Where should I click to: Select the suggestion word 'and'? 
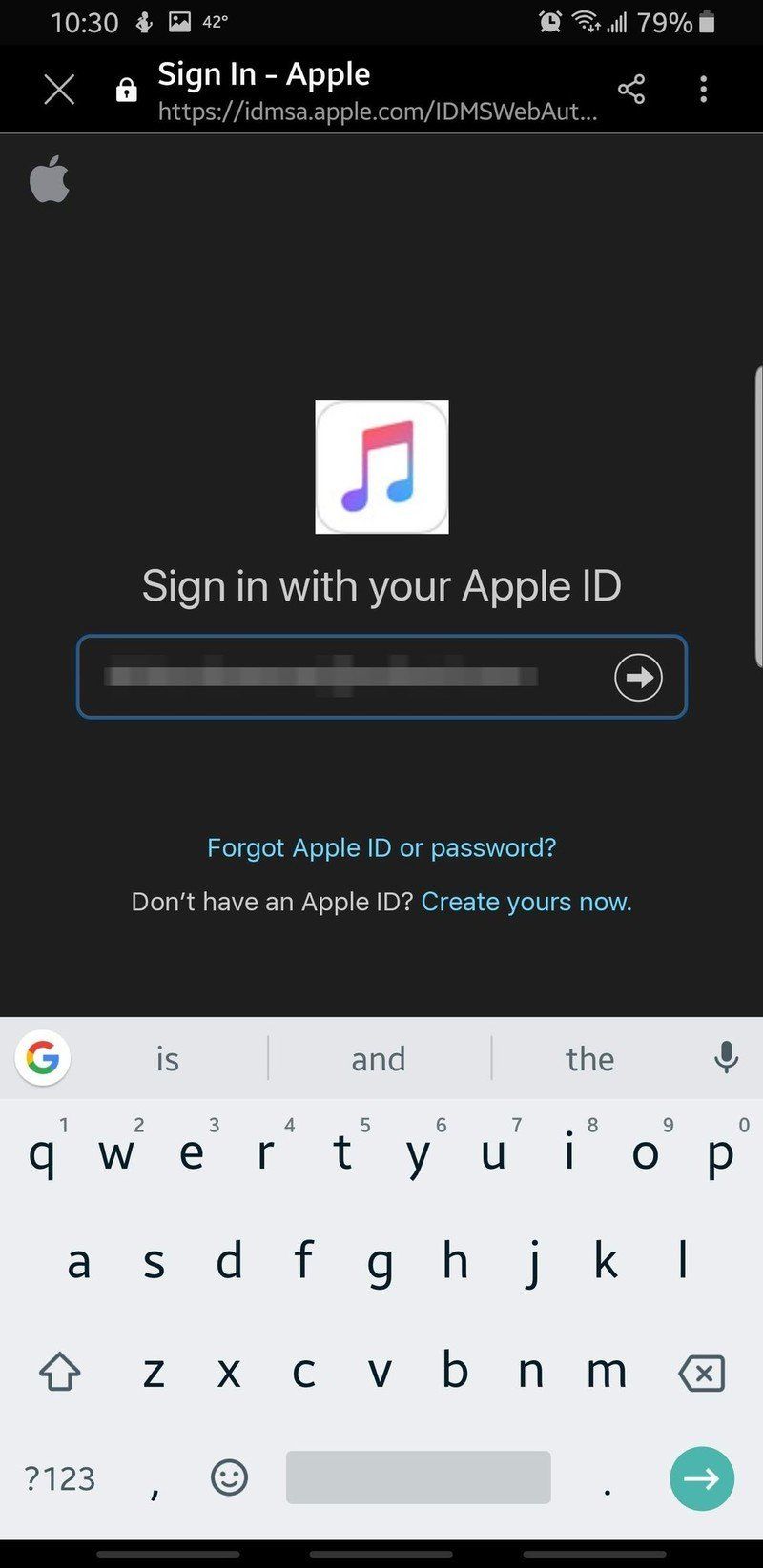pos(378,1058)
